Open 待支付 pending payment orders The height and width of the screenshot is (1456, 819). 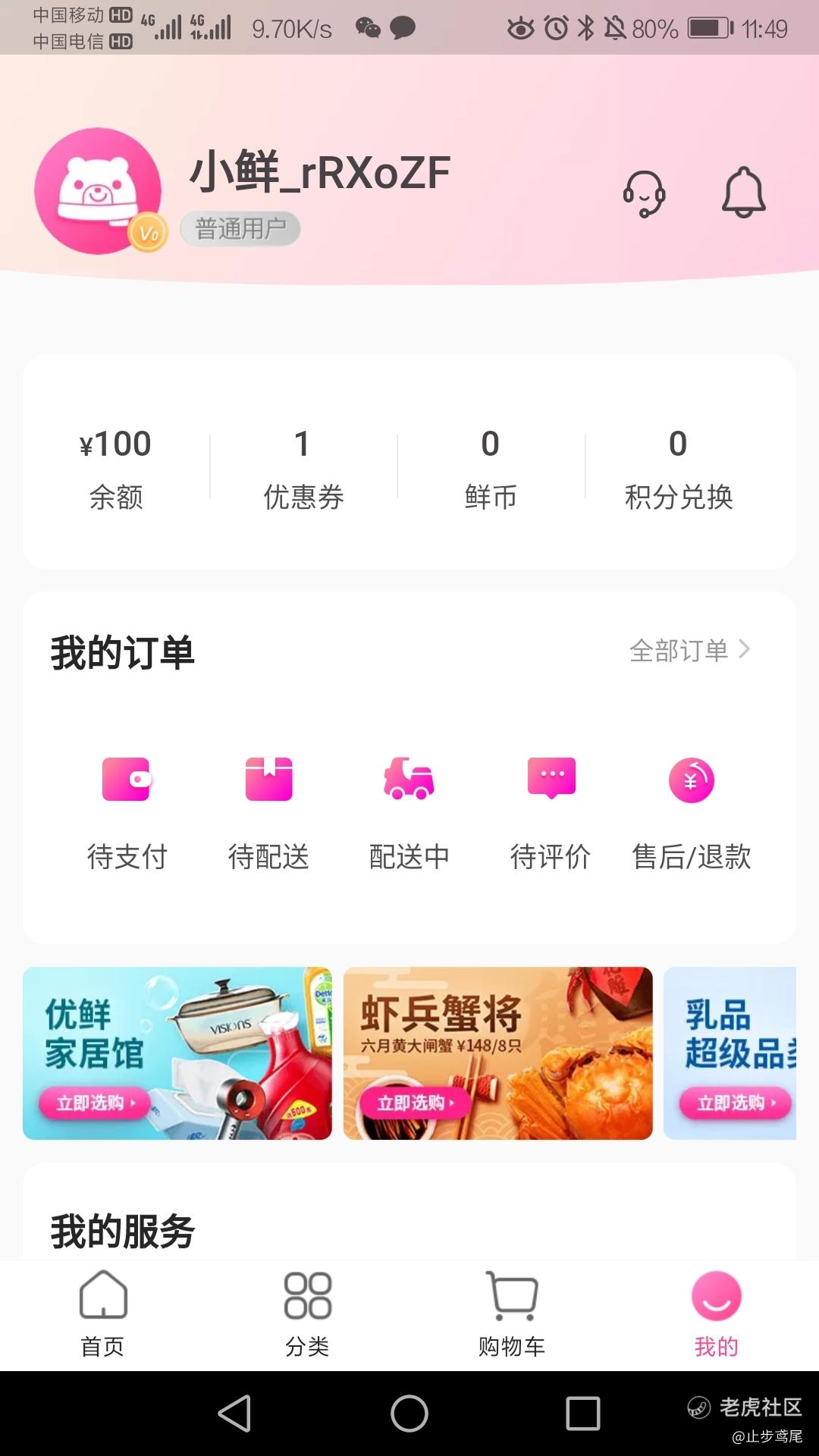(x=127, y=811)
